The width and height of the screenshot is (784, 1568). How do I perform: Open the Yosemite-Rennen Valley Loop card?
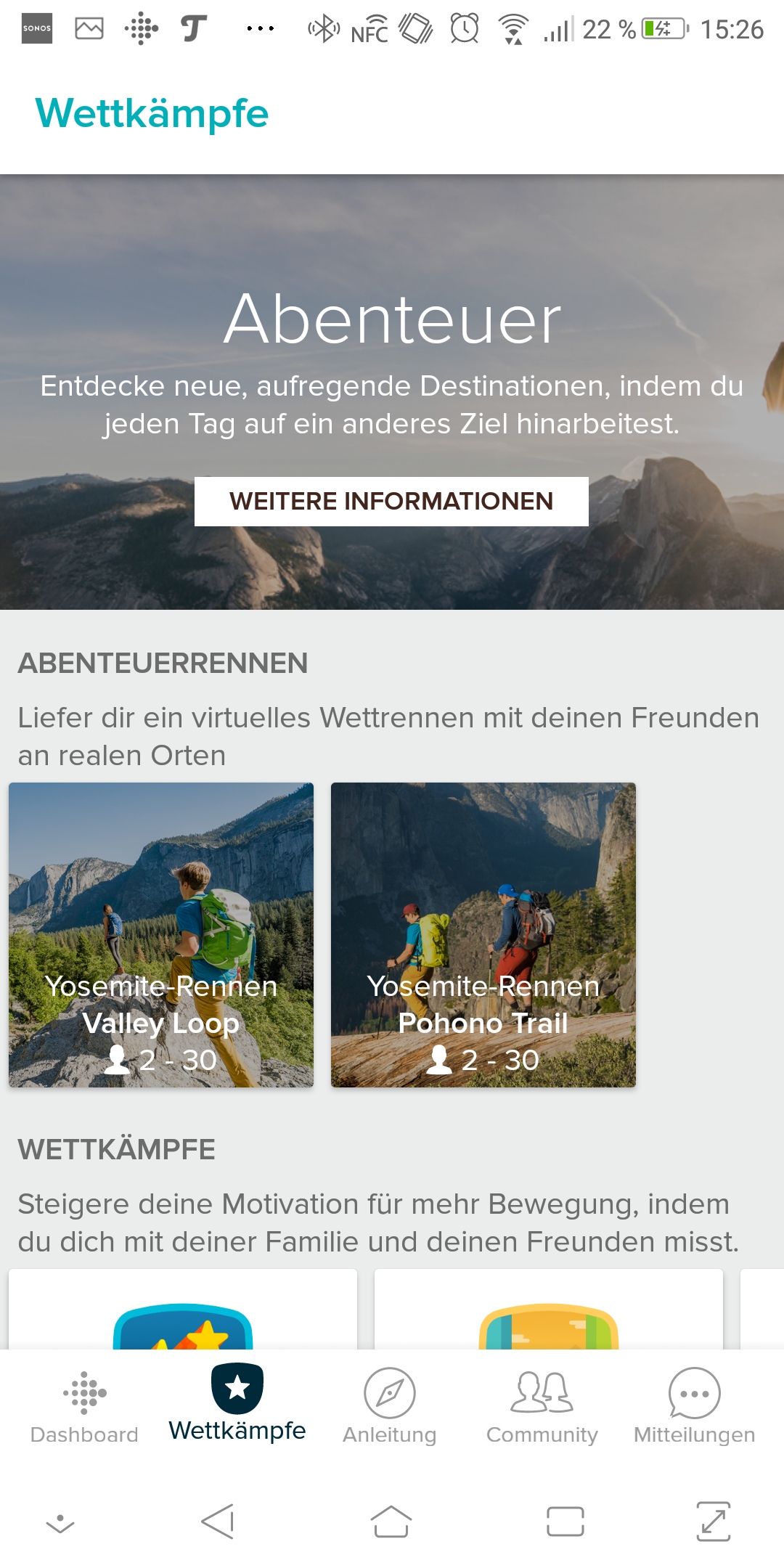161,934
